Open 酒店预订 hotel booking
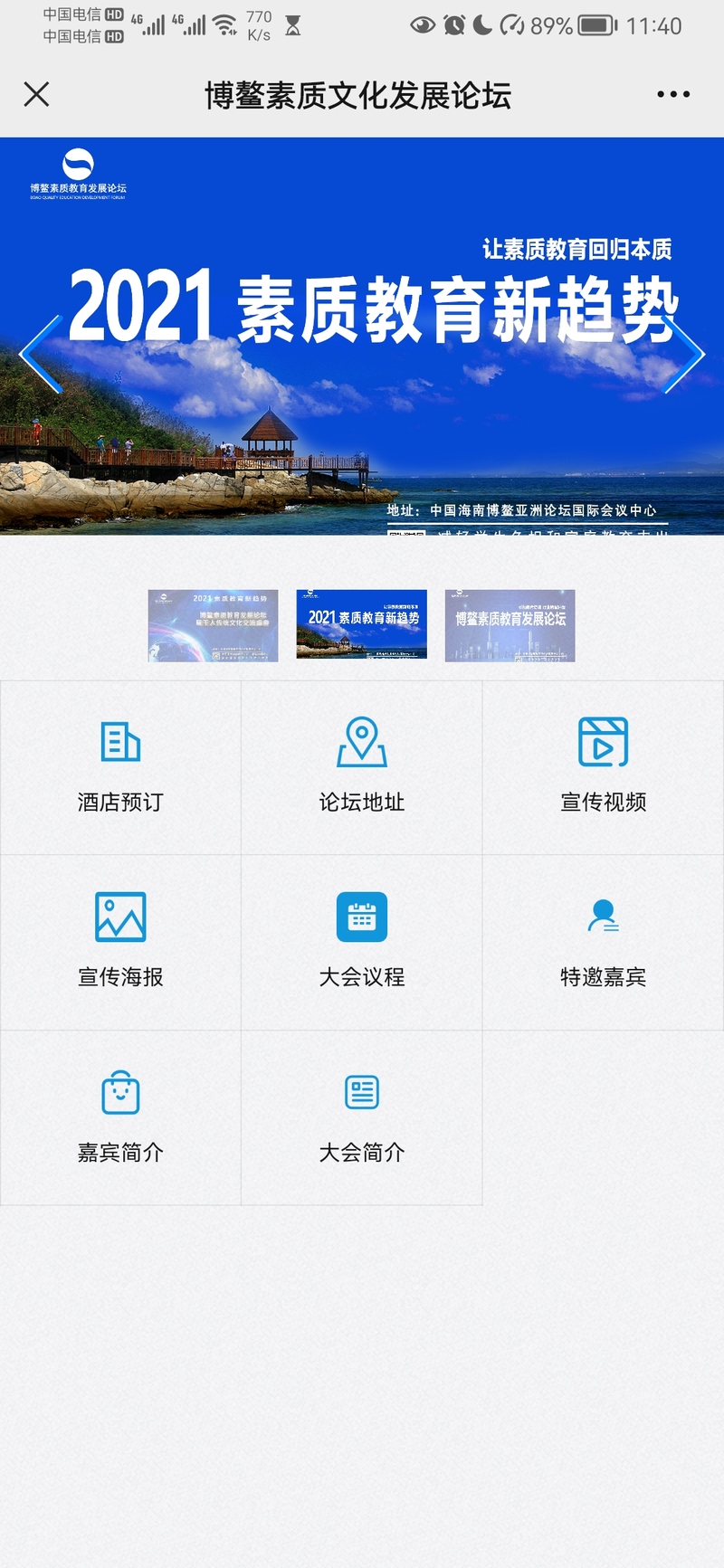The width and height of the screenshot is (724, 1568). tap(120, 767)
